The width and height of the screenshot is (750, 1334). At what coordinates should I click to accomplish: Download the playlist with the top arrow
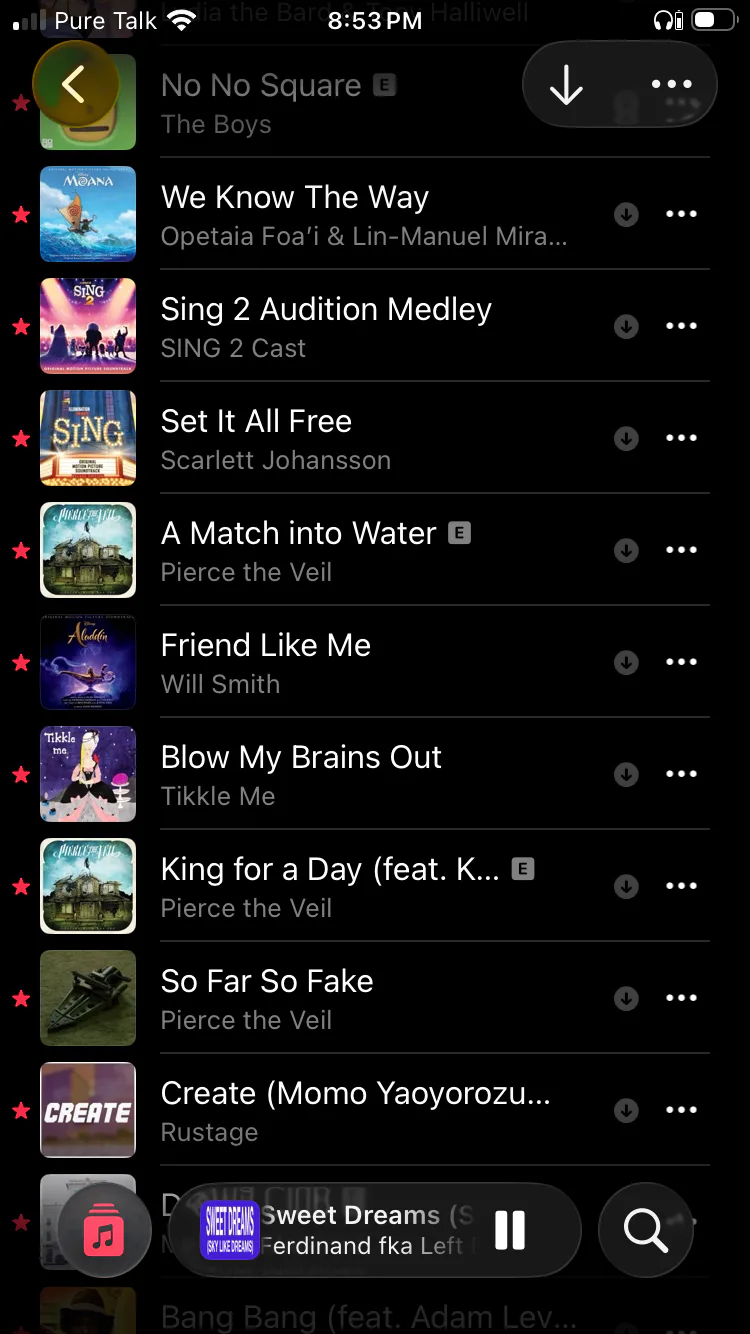pyautogui.click(x=566, y=86)
